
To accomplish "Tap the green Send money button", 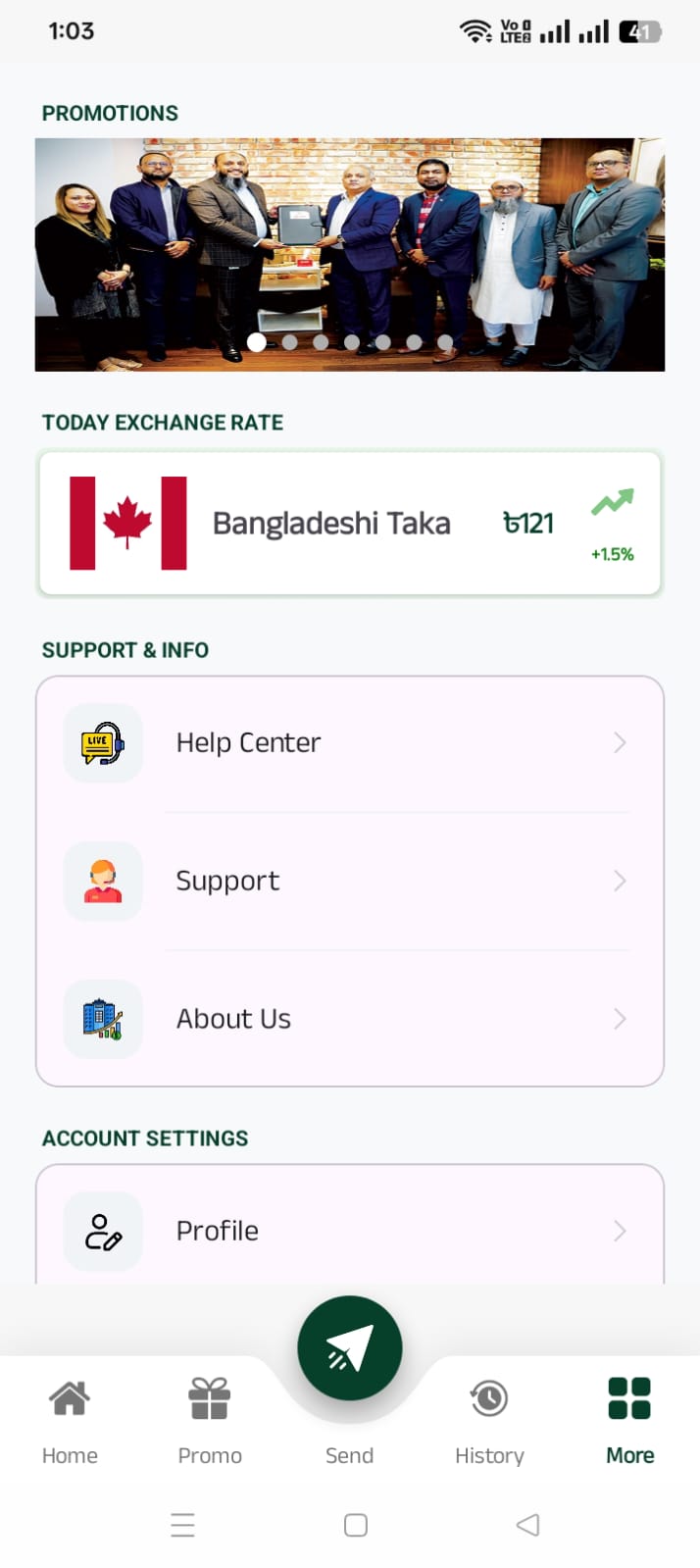I will pos(350,1348).
